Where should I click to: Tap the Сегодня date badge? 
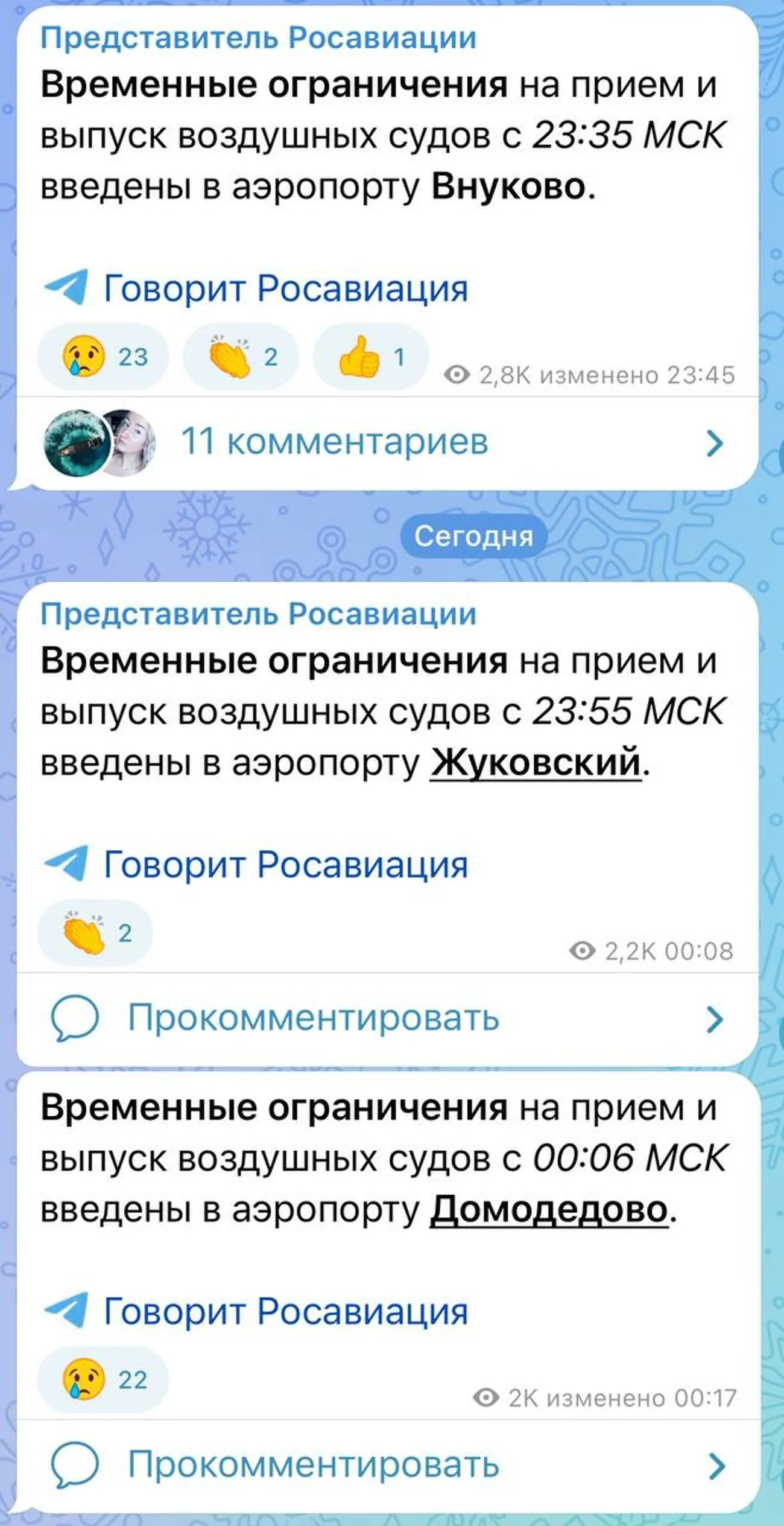(x=473, y=536)
